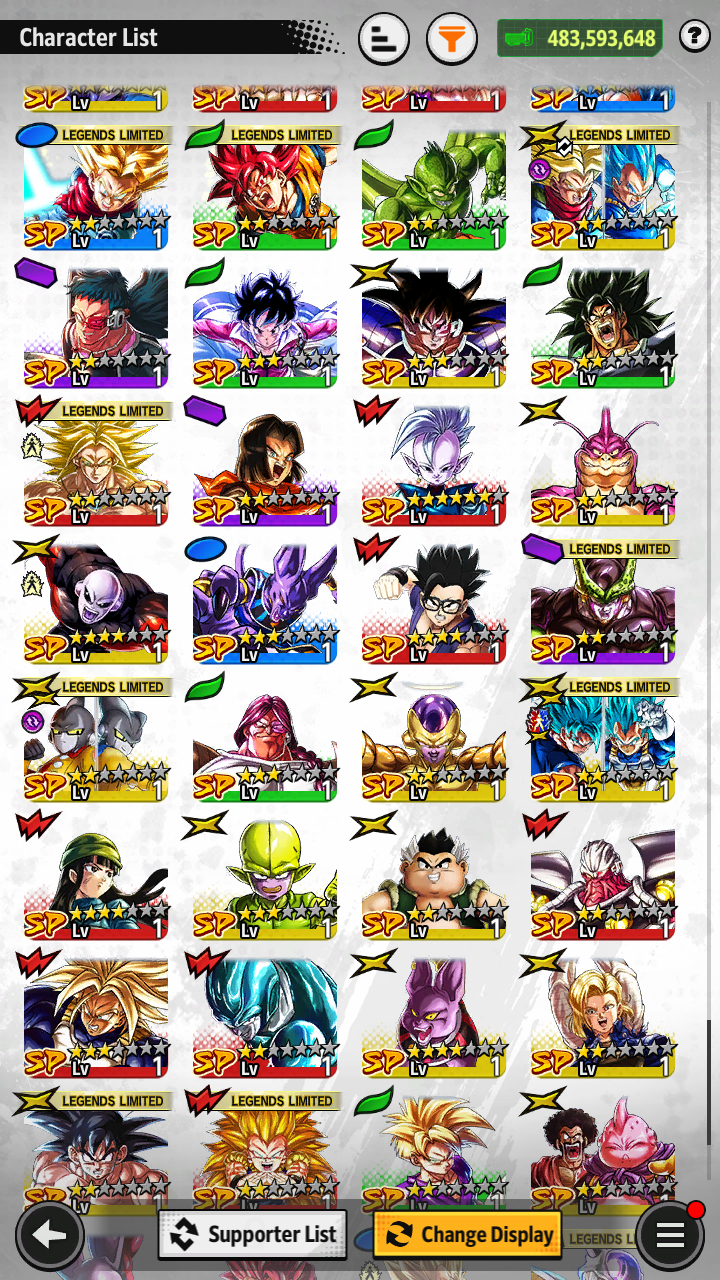Screen dimensions: 720x1280
Task: Go back with the arrow button
Action: pos(49,1235)
